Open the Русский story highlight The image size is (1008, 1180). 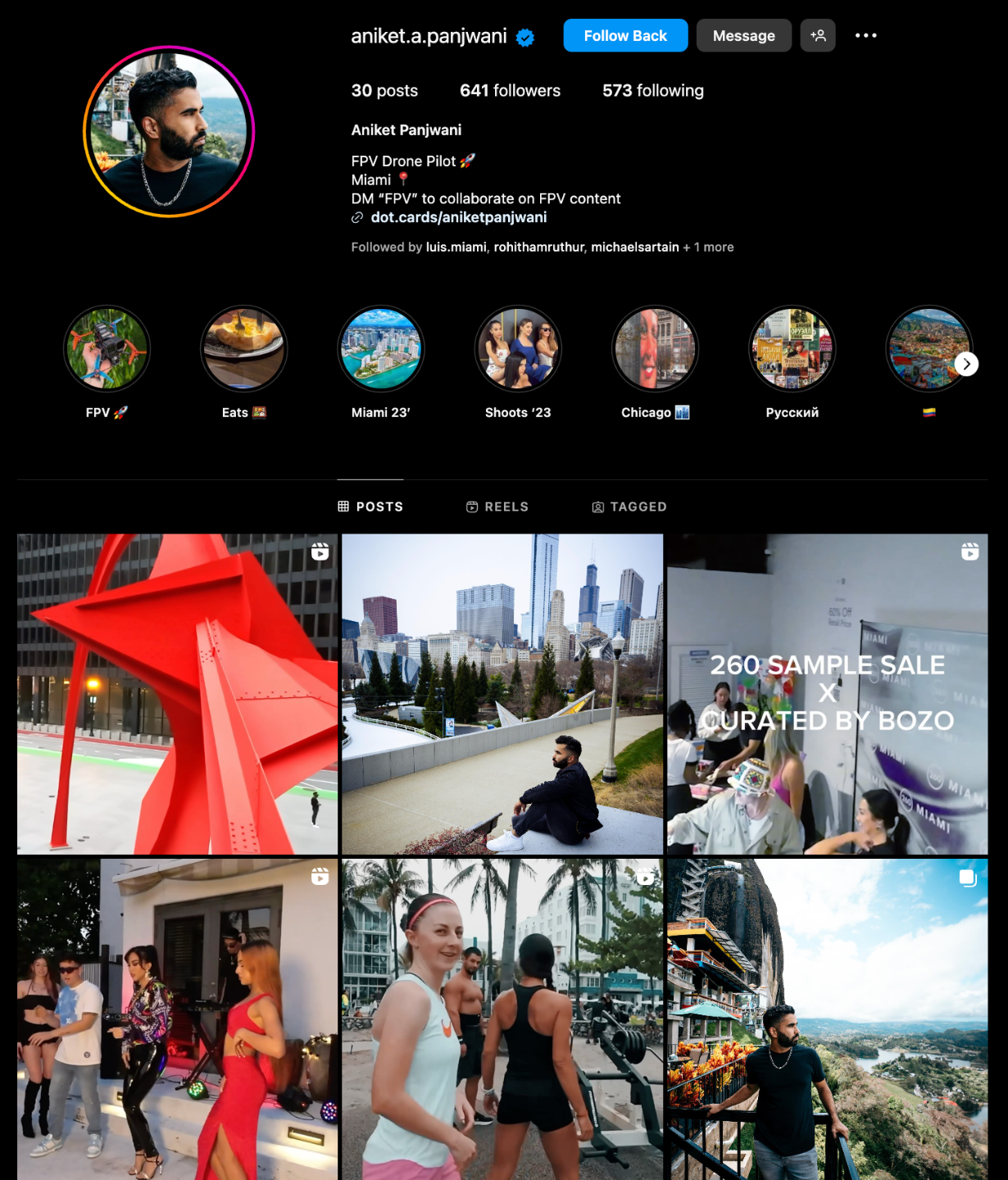click(792, 349)
